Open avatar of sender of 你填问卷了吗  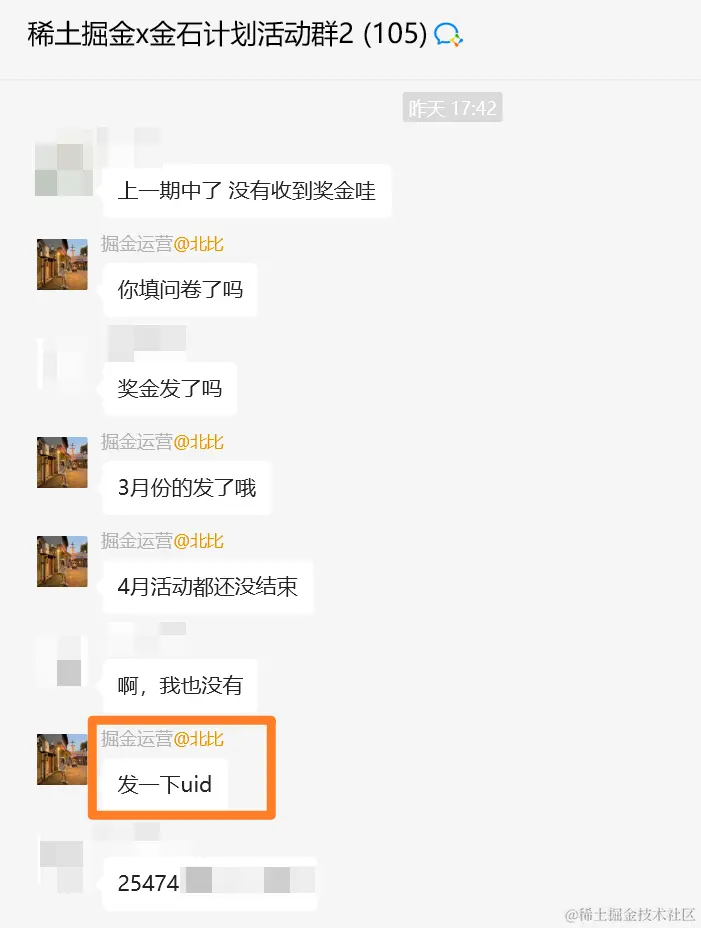coord(62,264)
